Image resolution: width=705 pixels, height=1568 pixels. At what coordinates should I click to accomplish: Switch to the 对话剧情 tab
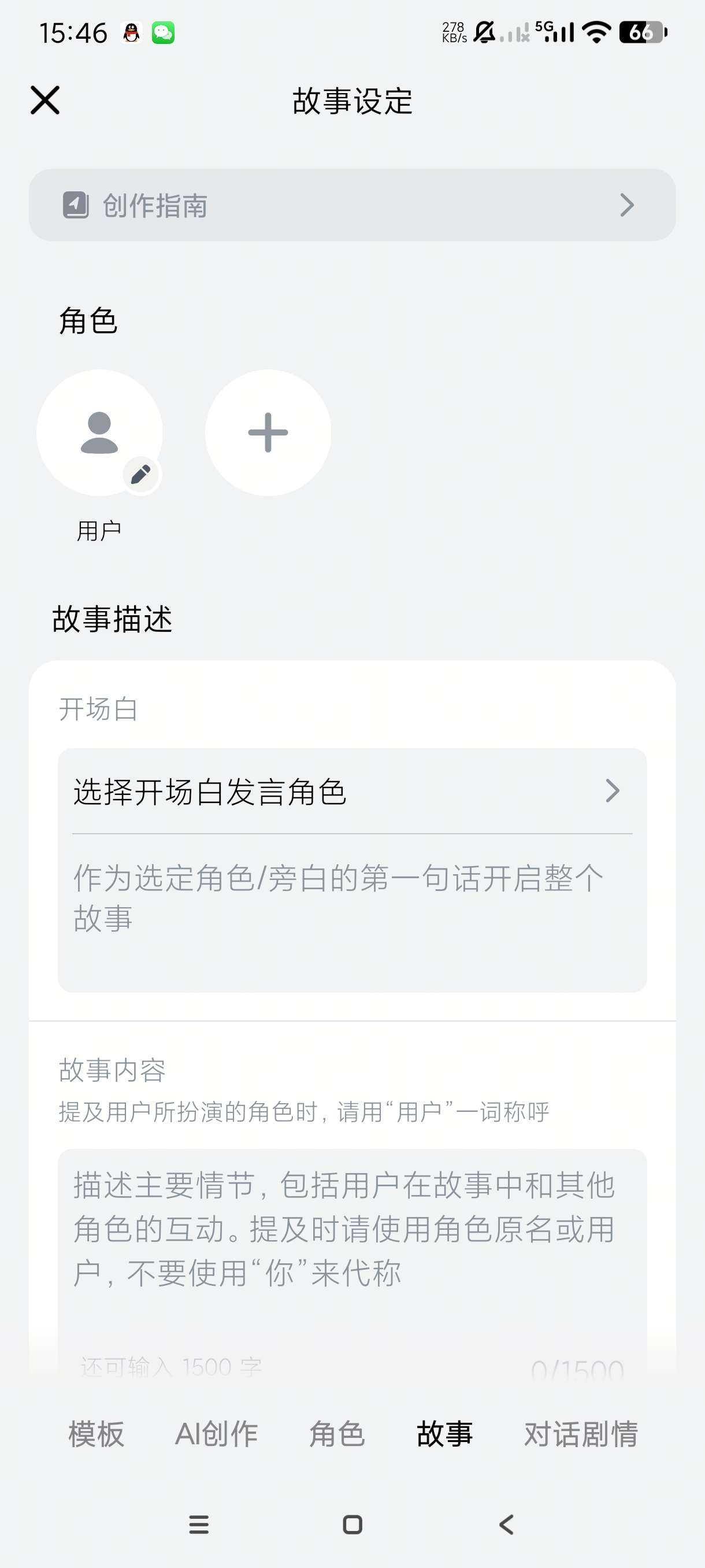[580, 1434]
